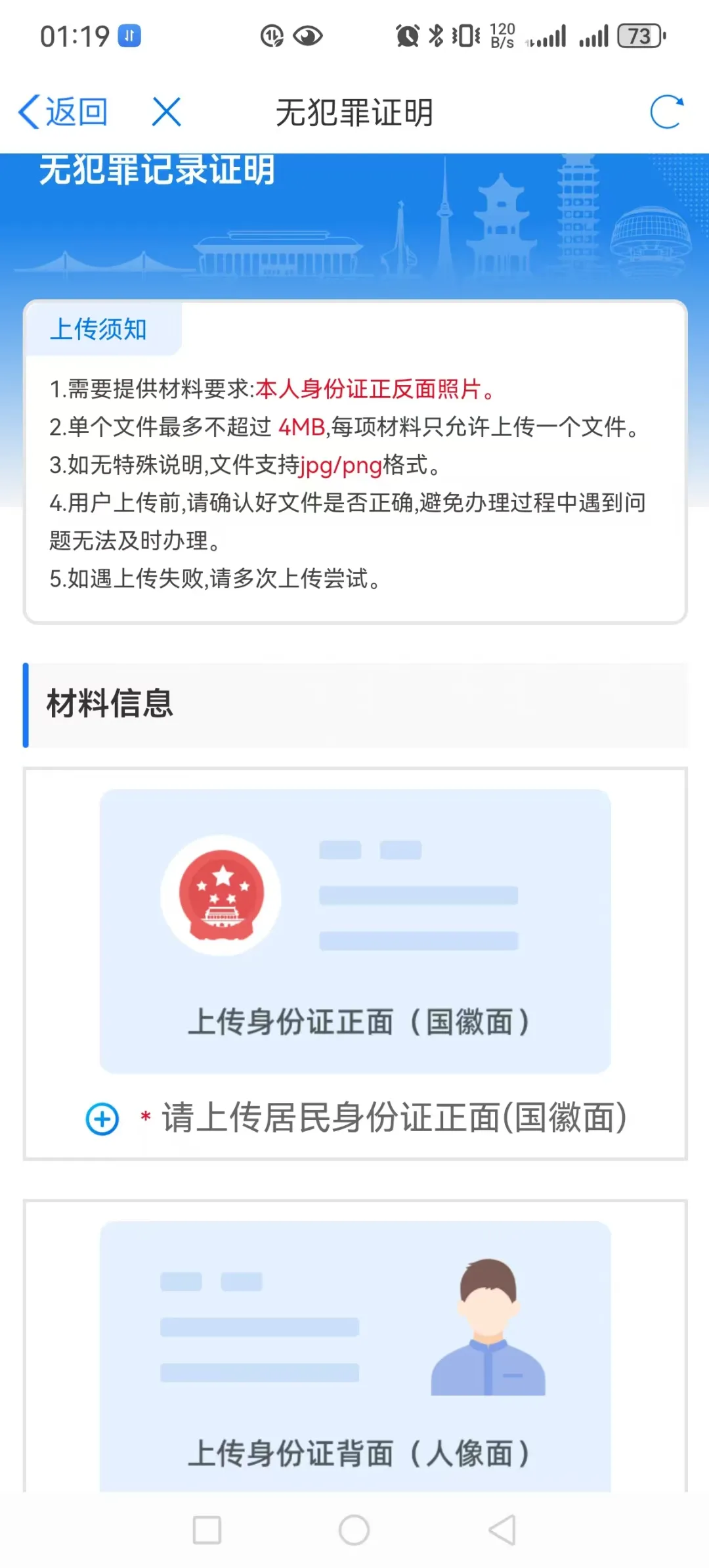Refresh the page

click(666, 112)
